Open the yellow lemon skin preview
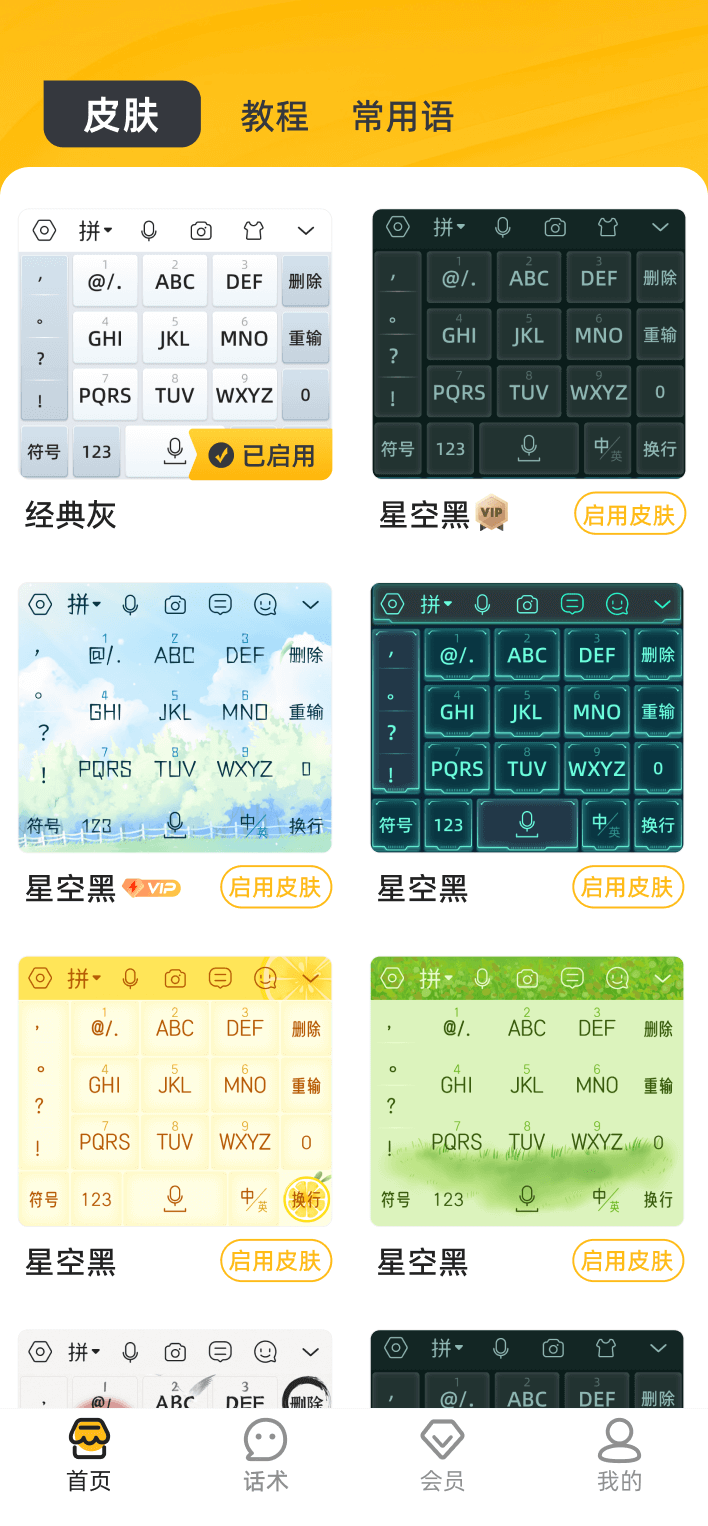The height and width of the screenshot is (1526, 708). [175, 1091]
